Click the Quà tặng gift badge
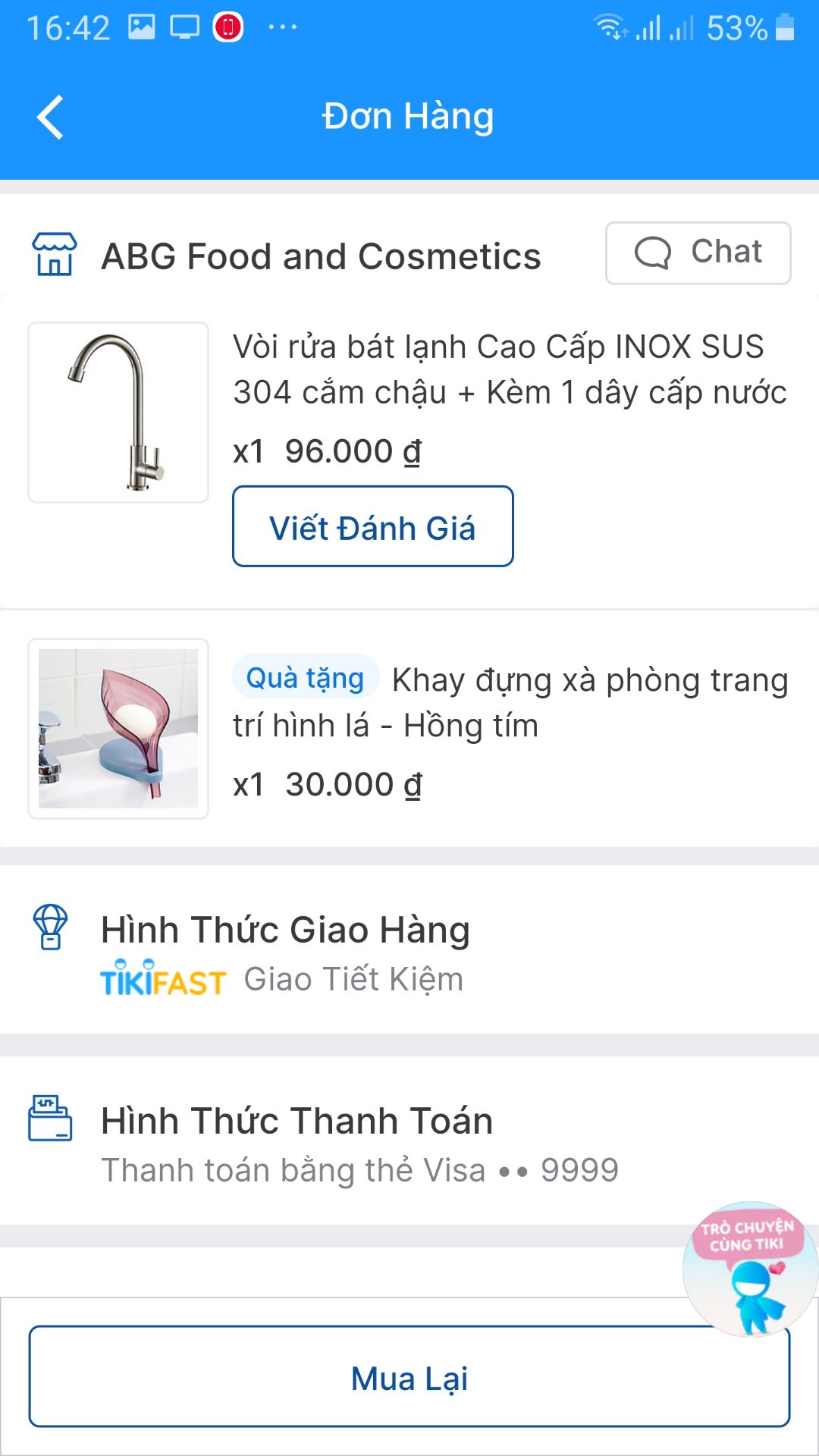Viewport: 819px width, 1456px height. click(303, 679)
